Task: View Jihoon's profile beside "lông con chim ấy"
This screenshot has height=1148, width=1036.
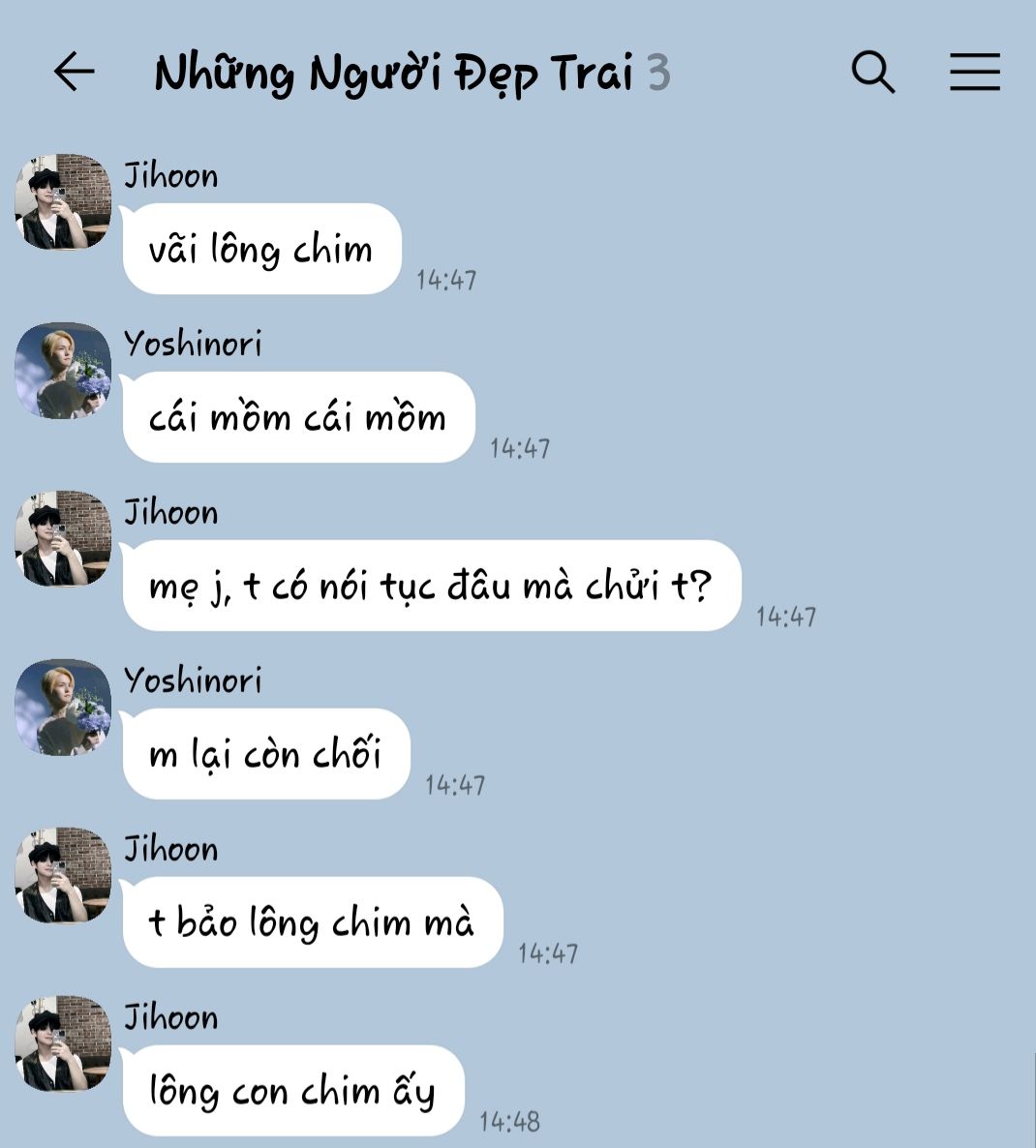Action: click(x=63, y=1043)
